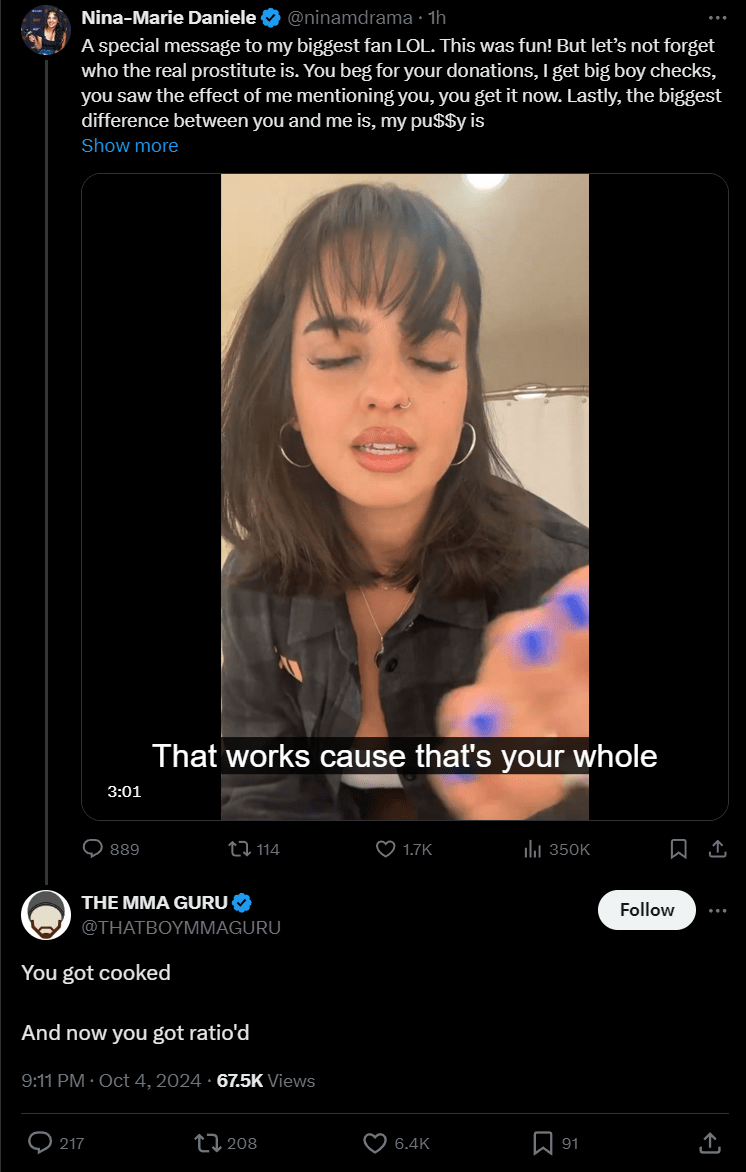Open overflow menu on THE MMA GURU's post
The height and width of the screenshot is (1172, 746).
(716, 910)
